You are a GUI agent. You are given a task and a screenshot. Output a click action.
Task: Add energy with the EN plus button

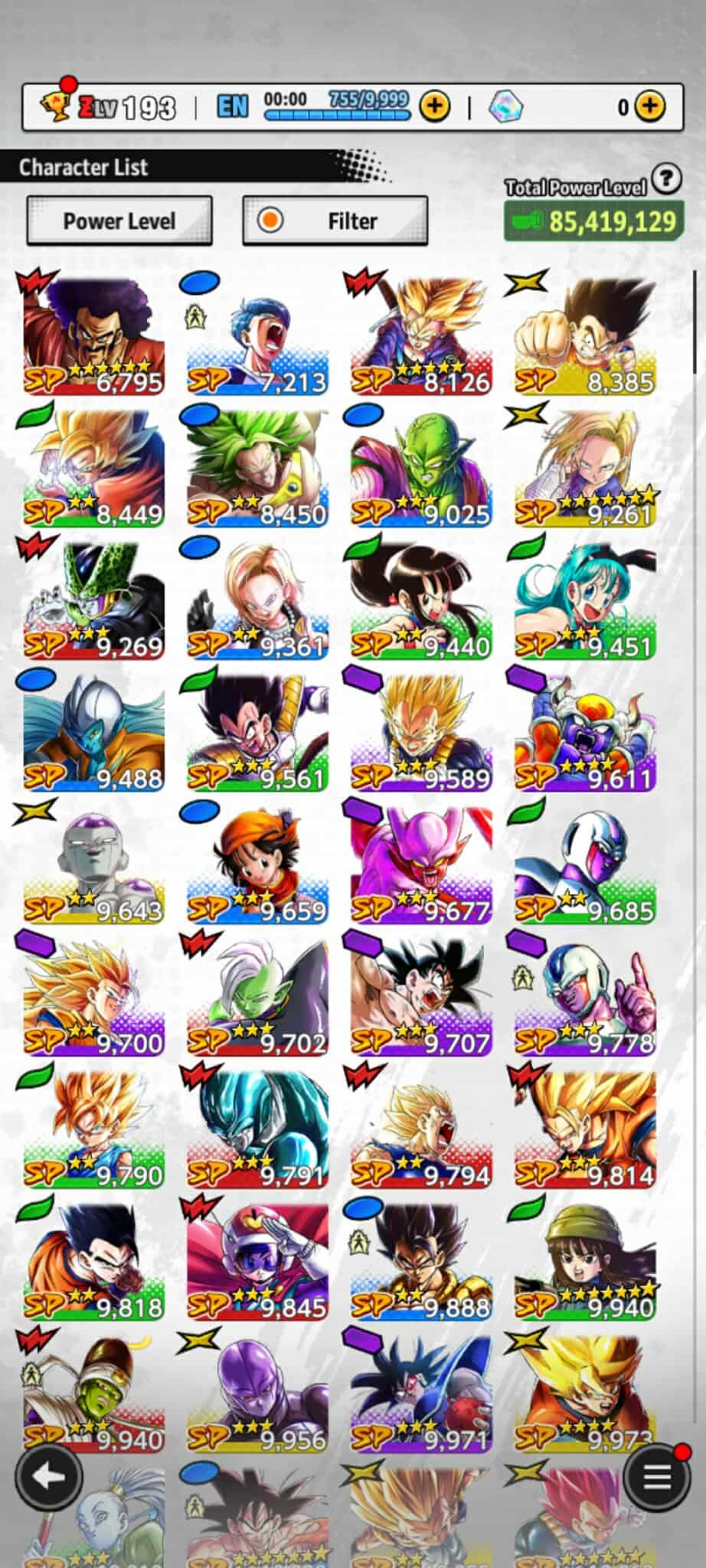pyautogui.click(x=435, y=106)
